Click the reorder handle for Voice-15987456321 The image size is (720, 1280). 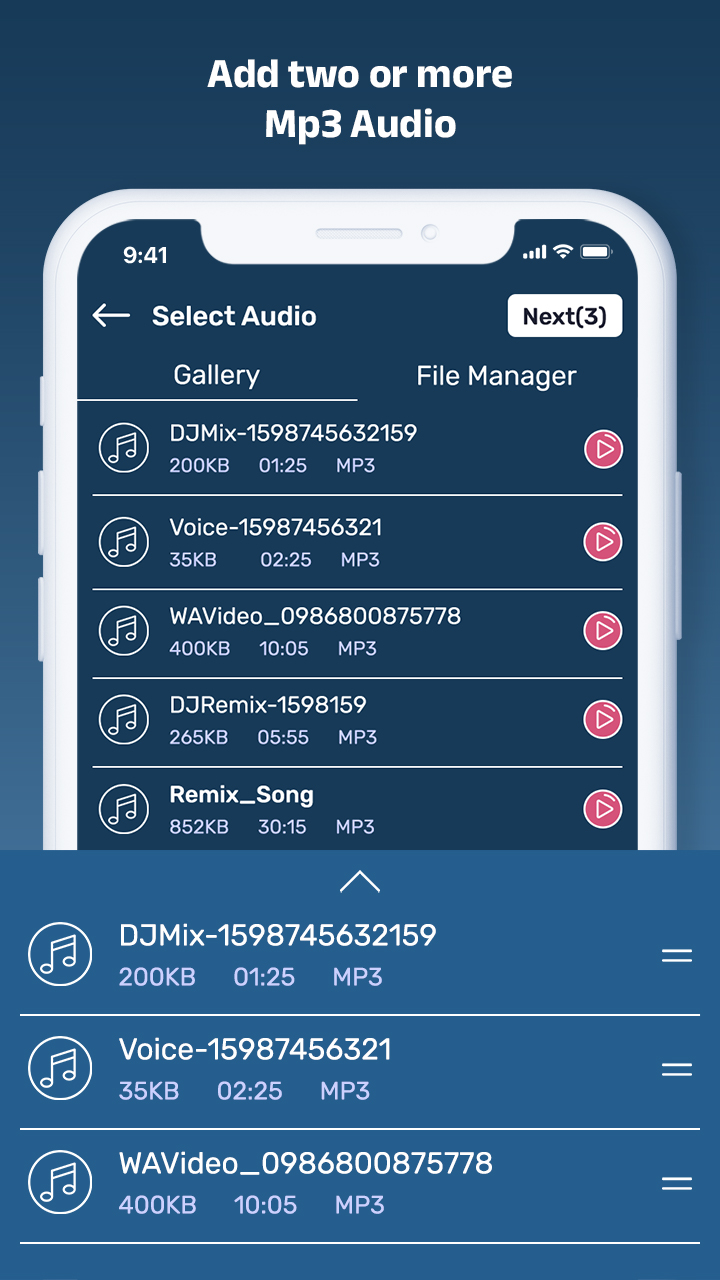pyautogui.click(x=676, y=1068)
